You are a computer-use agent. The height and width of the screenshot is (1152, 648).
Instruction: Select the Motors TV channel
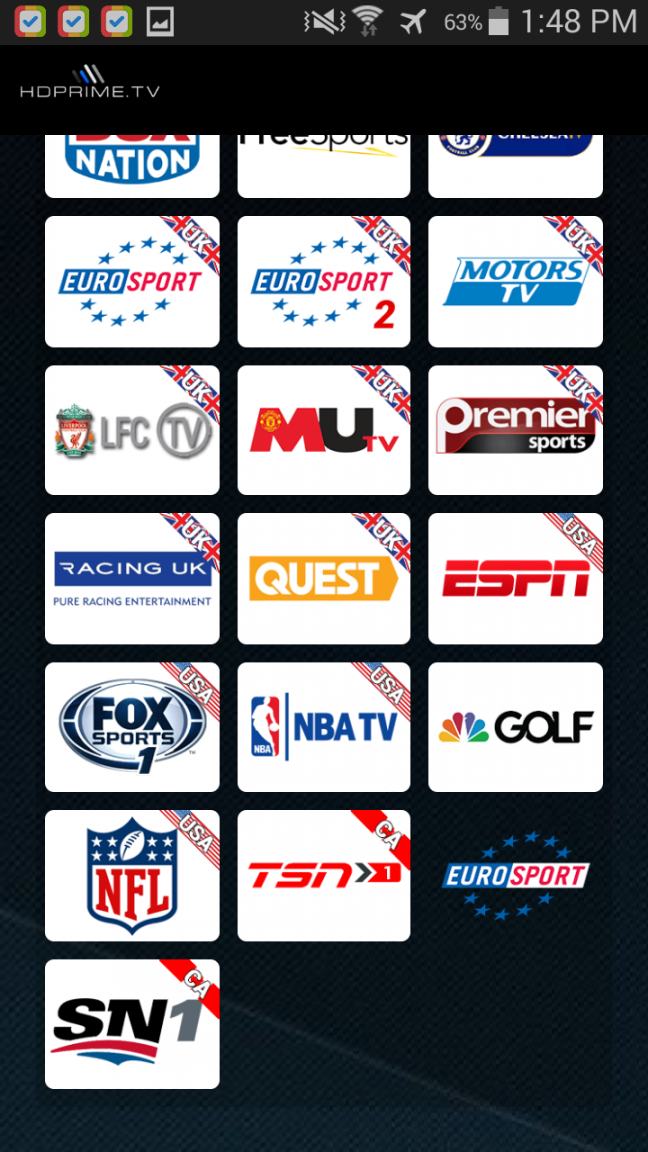515,282
